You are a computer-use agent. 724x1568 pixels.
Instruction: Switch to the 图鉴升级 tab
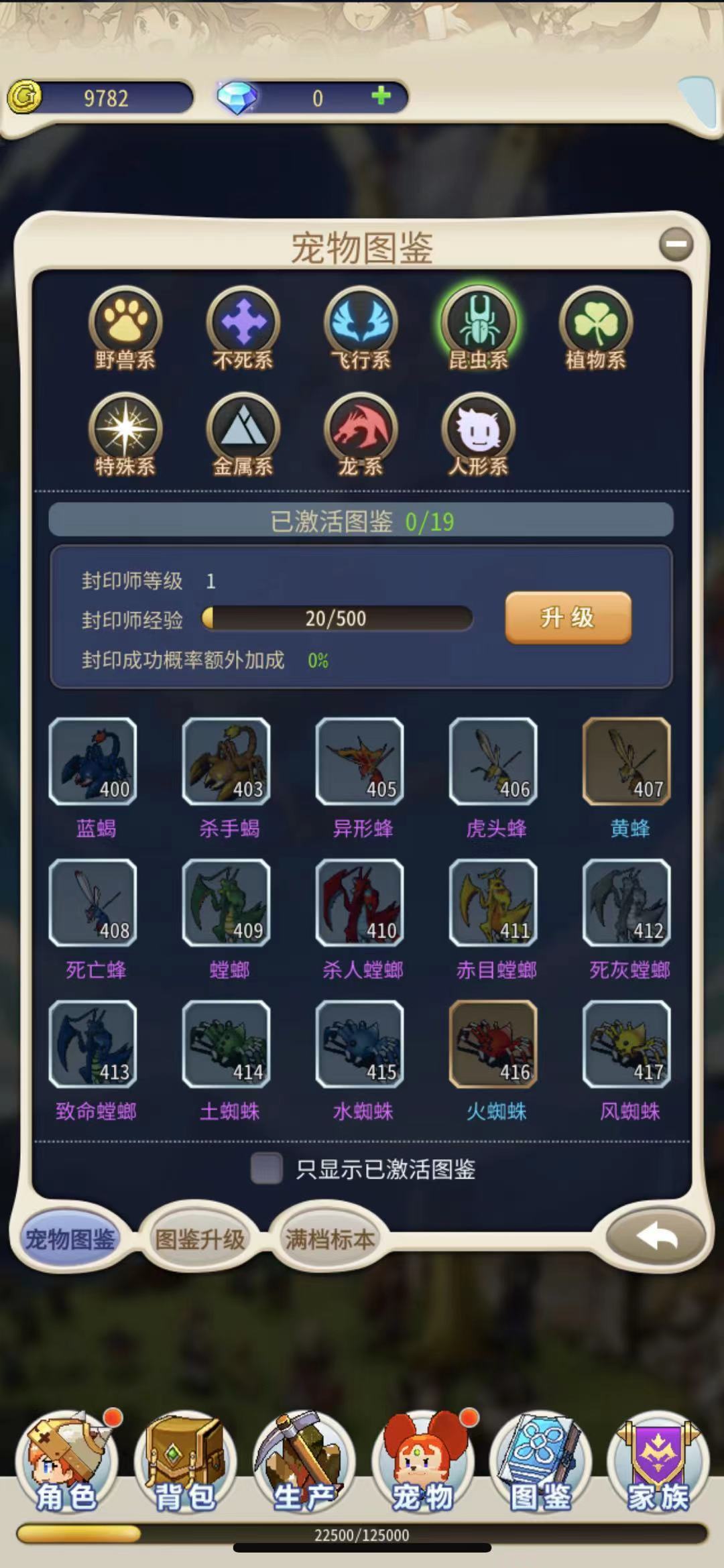coord(200,1238)
